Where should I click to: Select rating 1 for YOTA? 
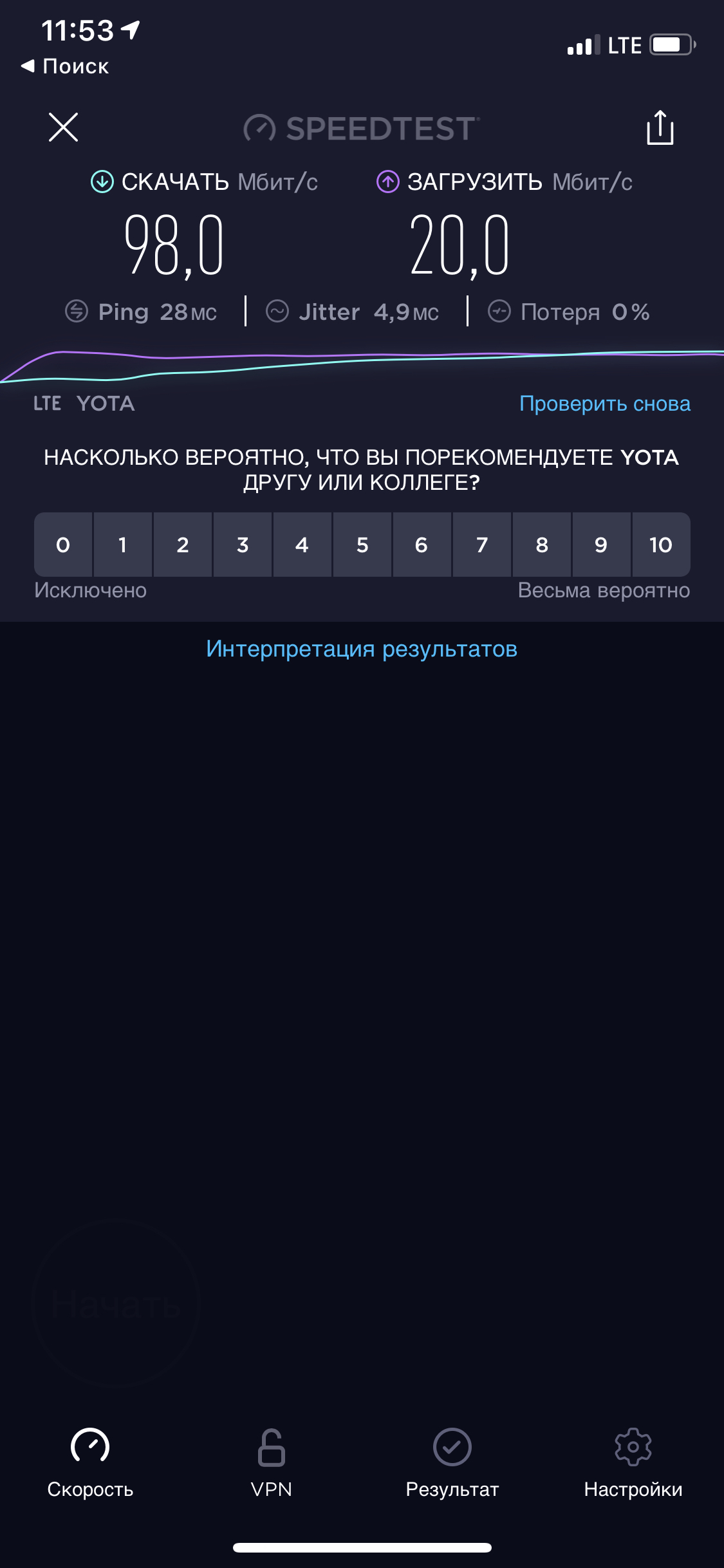123,545
